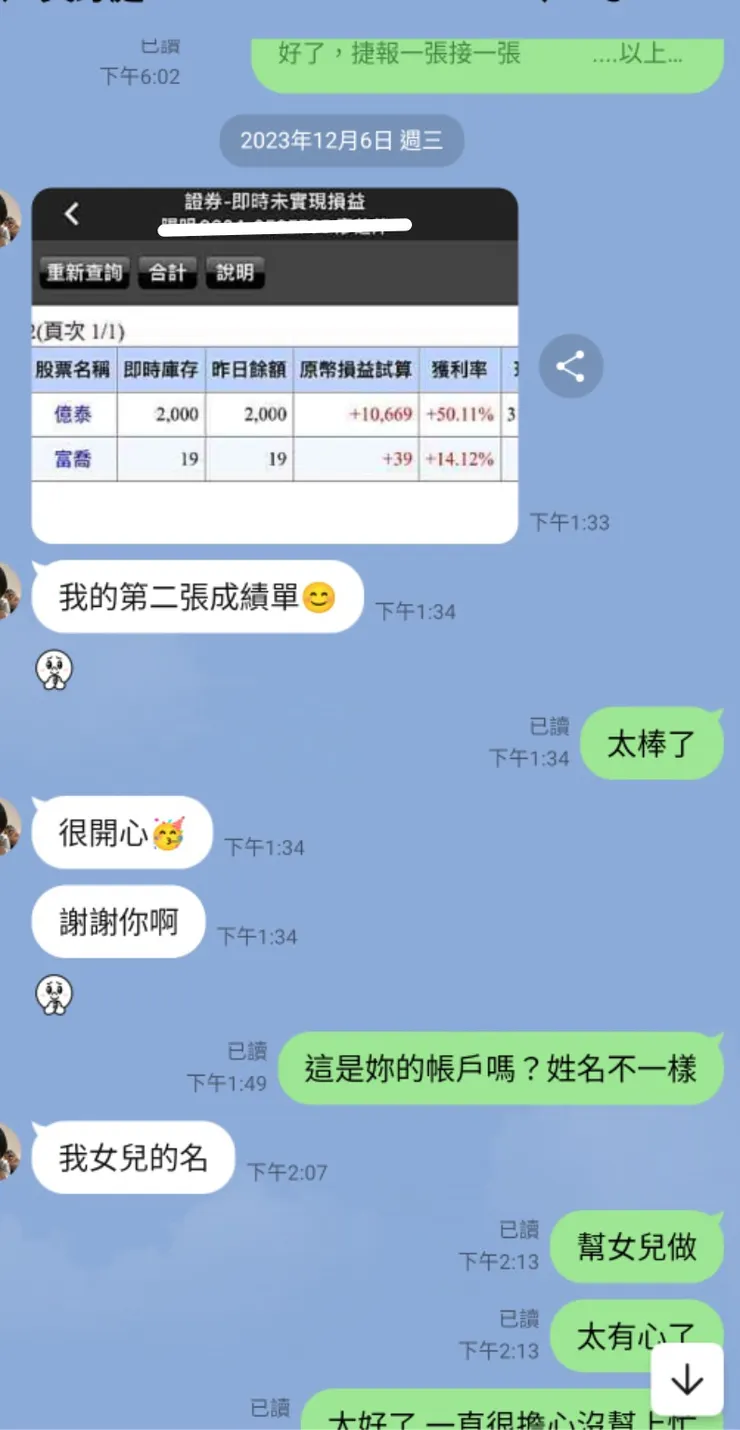This screenshot has width=740, height=1430.
Task: Select the 股票名稱 column header
Action: [71, 367]
